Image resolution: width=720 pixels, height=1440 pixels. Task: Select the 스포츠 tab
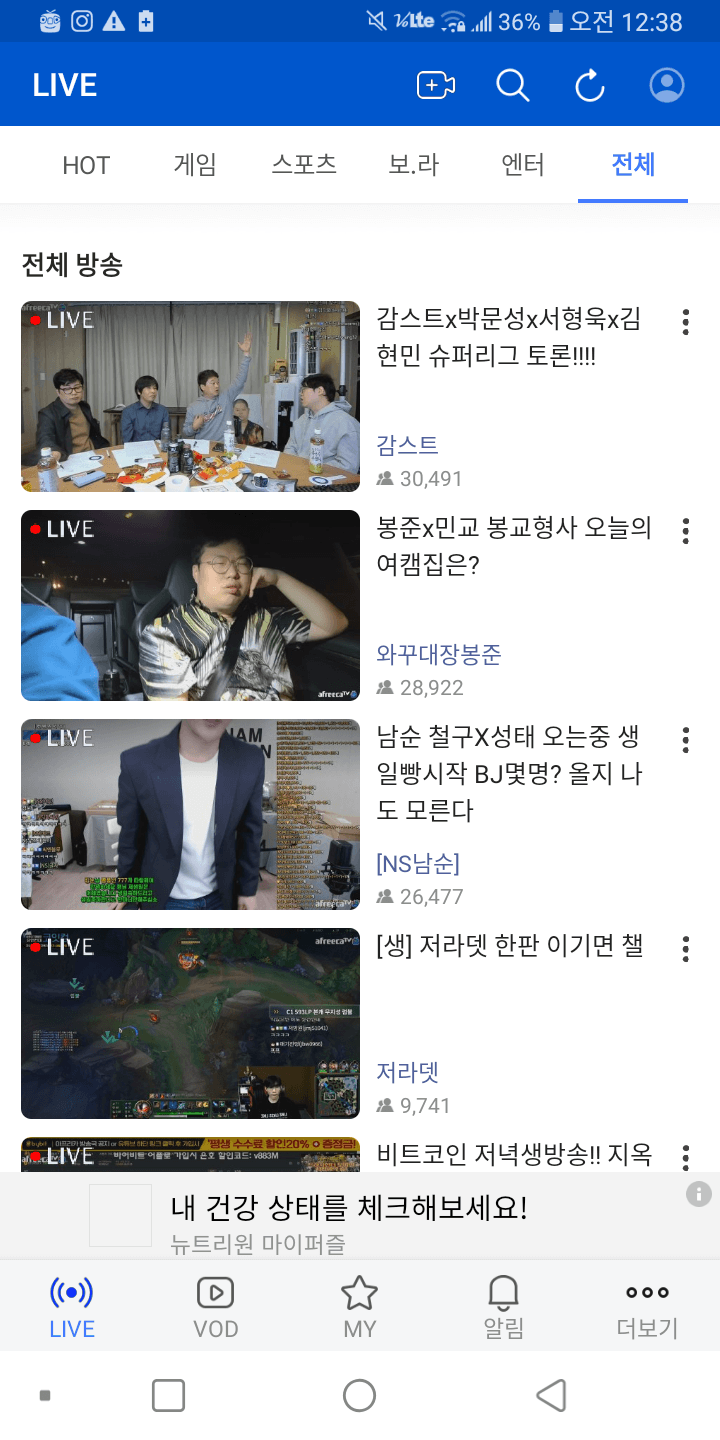pos(304,165)
